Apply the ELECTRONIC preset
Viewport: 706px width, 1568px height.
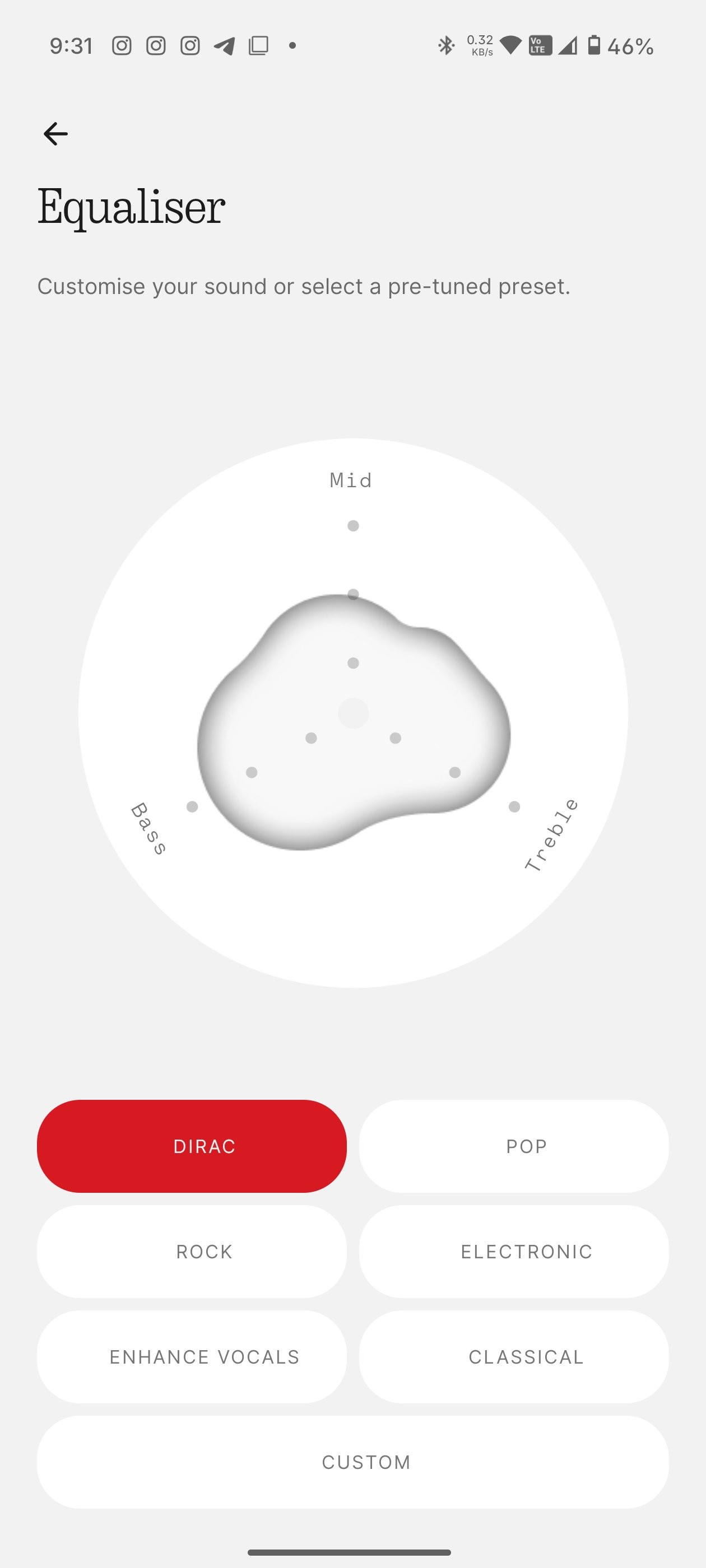pyautogui.click(x=513, y=1252)
